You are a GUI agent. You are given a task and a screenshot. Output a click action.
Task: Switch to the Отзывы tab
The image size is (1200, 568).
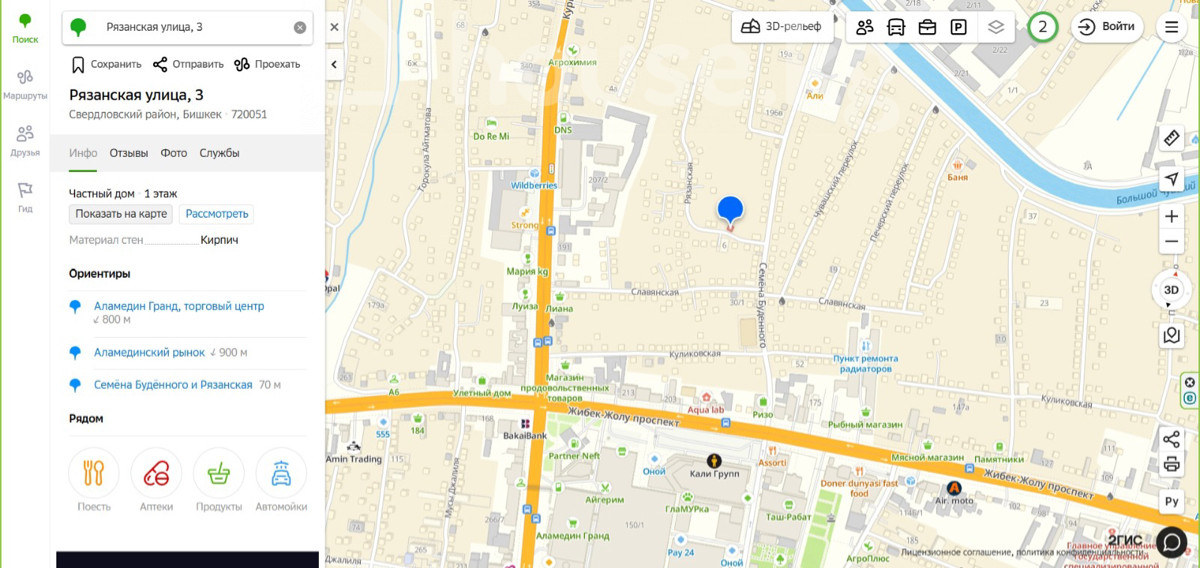pyautogui.click(x=129, y=153)
